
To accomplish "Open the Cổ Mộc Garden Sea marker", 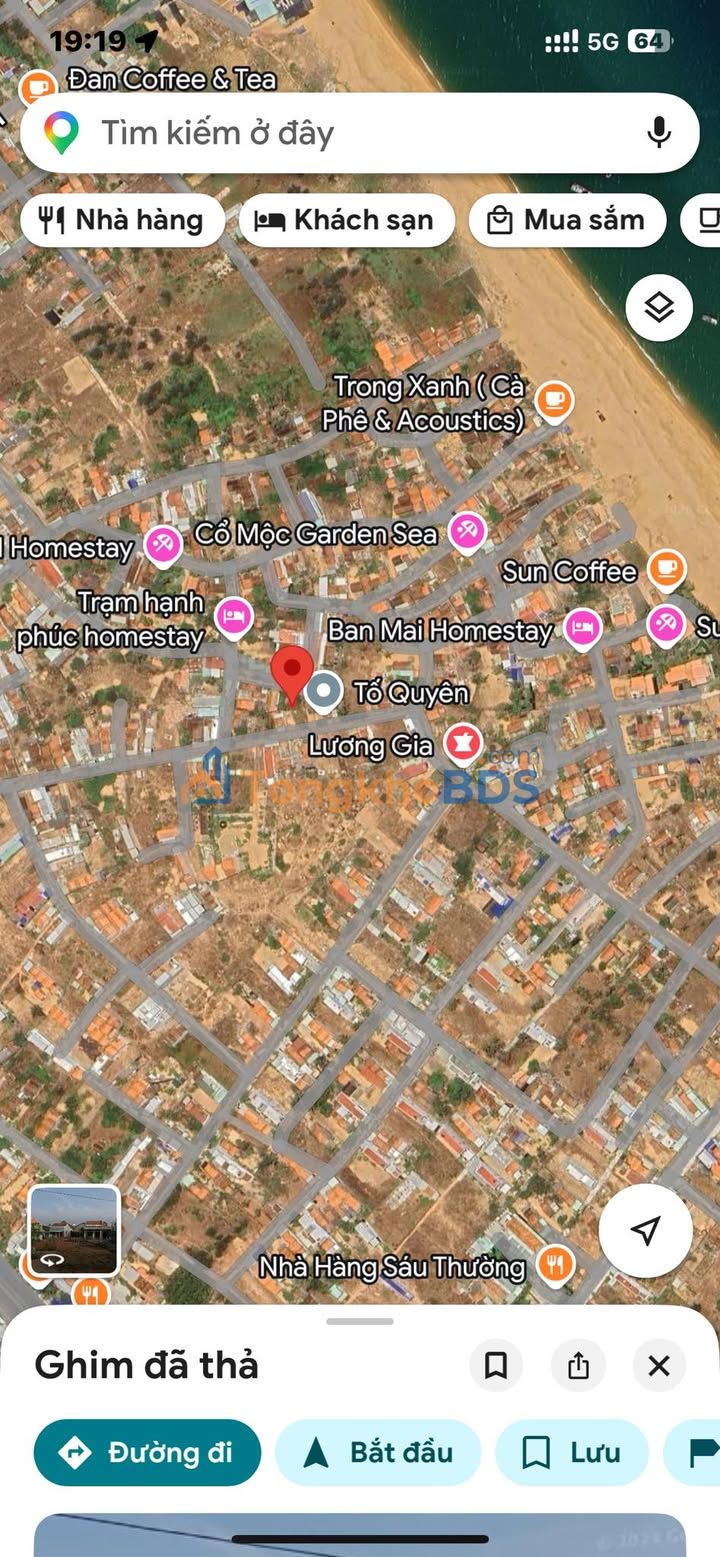I will click(x=466, y=533).
